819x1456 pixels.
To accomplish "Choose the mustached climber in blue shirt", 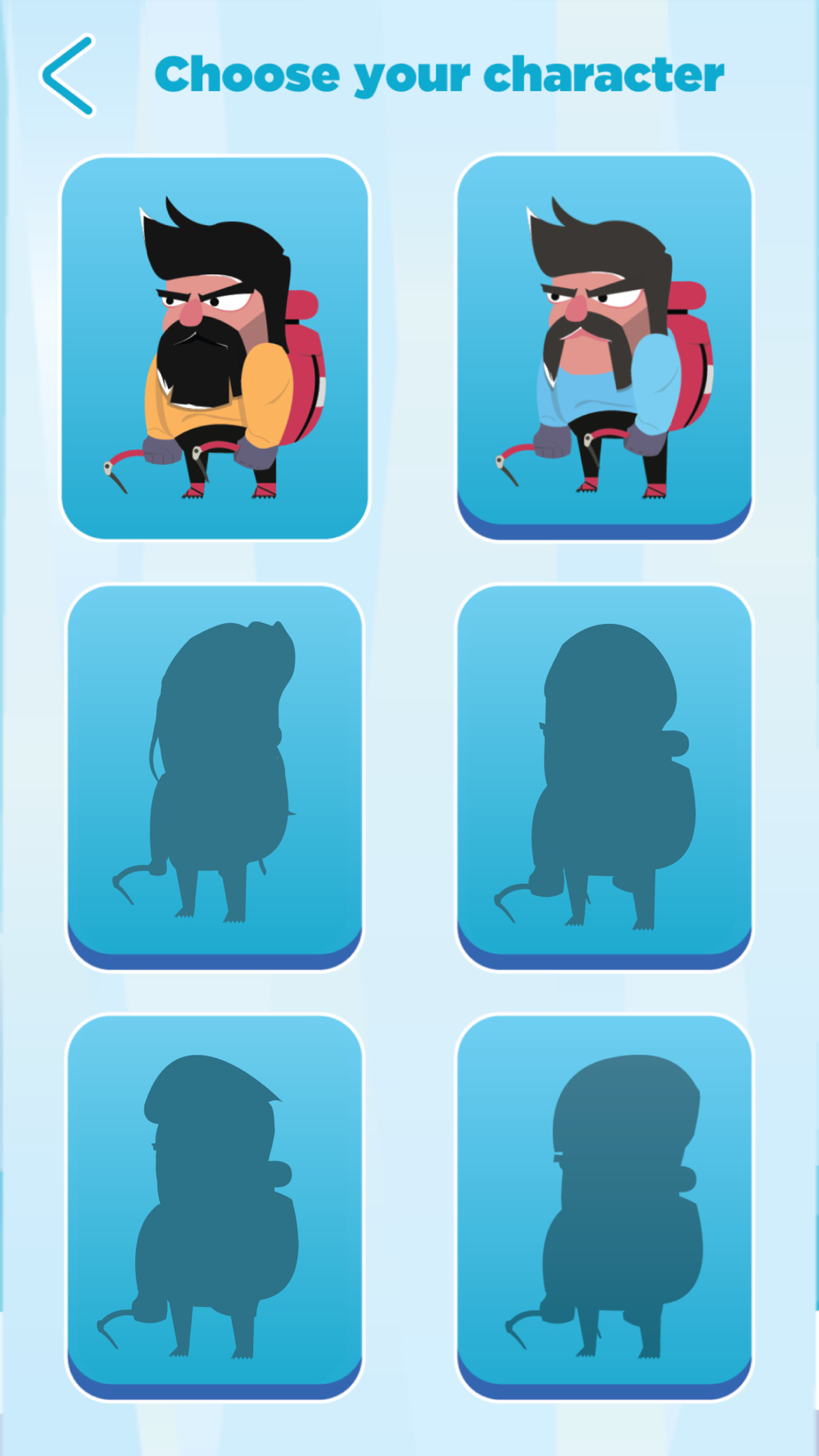I will tap(604, 348).
